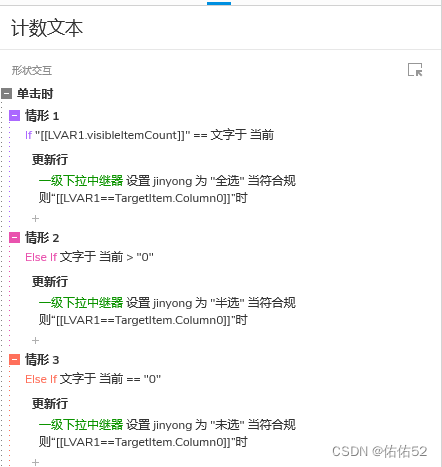Image resolution: width=442 pixels, height=467 pixels.
Task: Collapse 情形 1 case
Action: pos(14,116)
